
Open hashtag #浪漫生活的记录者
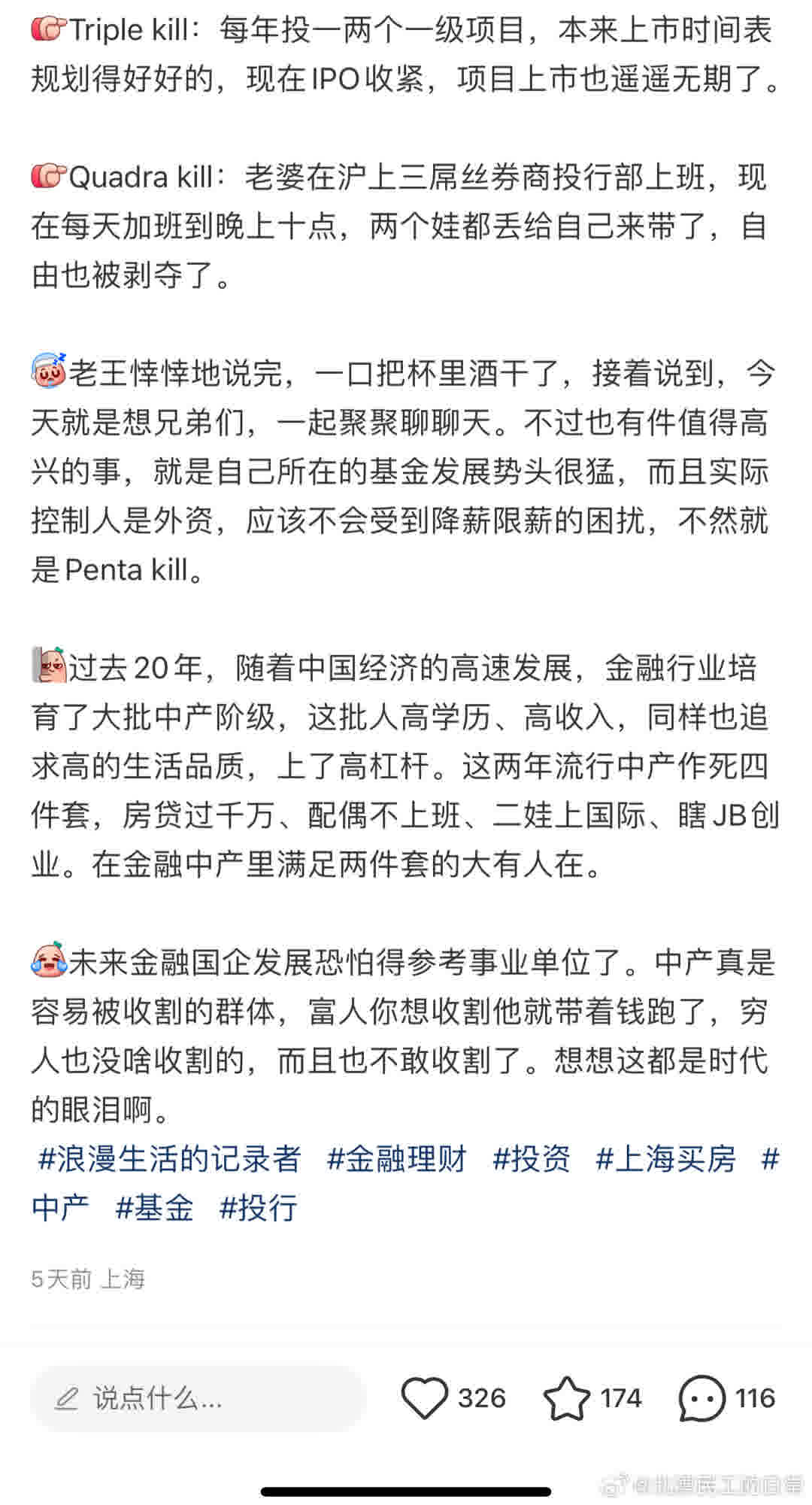(x=170, y=1159)
